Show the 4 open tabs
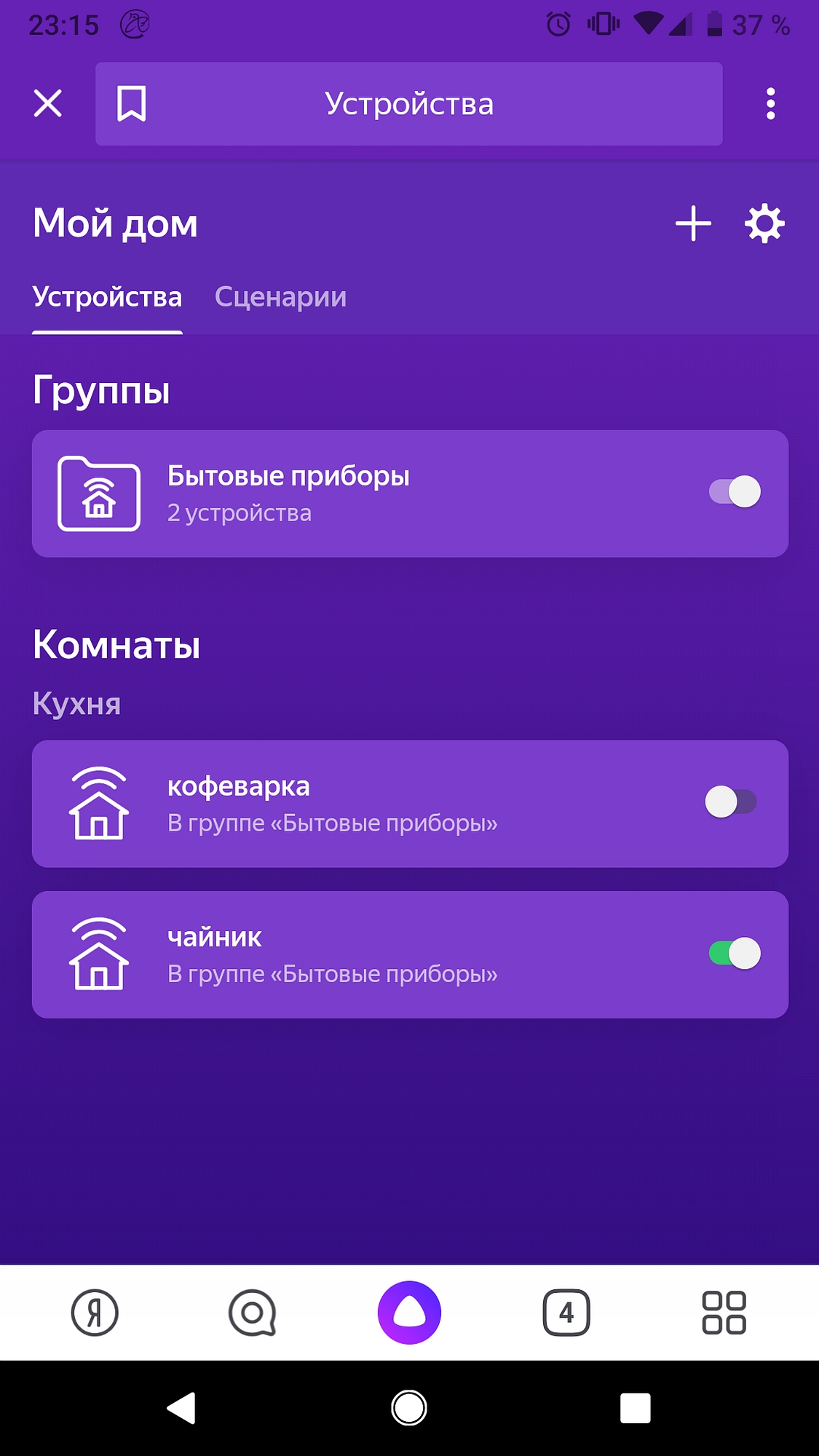This screenshot has width=819, height=1456. 566,1313
